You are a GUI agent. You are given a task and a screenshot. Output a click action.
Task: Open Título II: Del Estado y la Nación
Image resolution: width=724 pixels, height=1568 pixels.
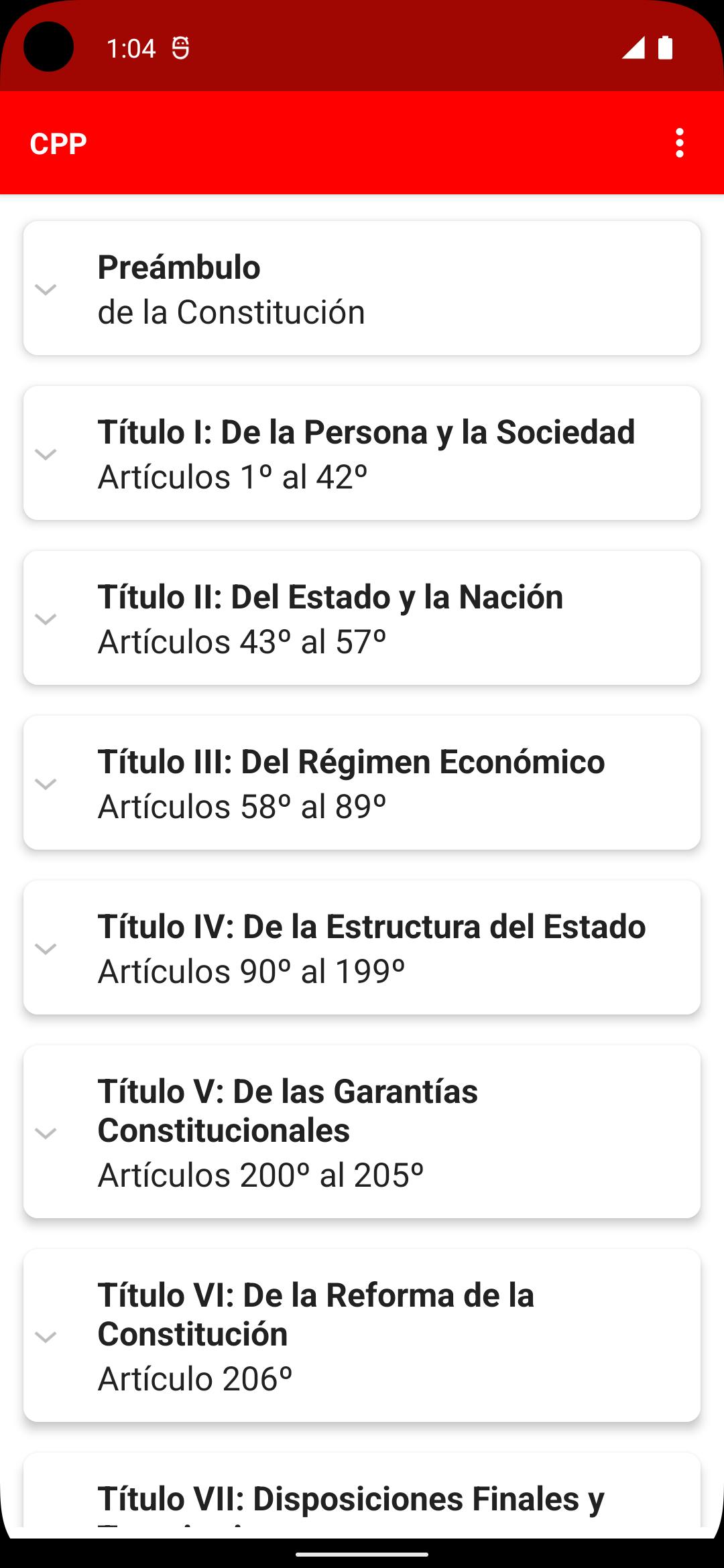pos(362,618)
